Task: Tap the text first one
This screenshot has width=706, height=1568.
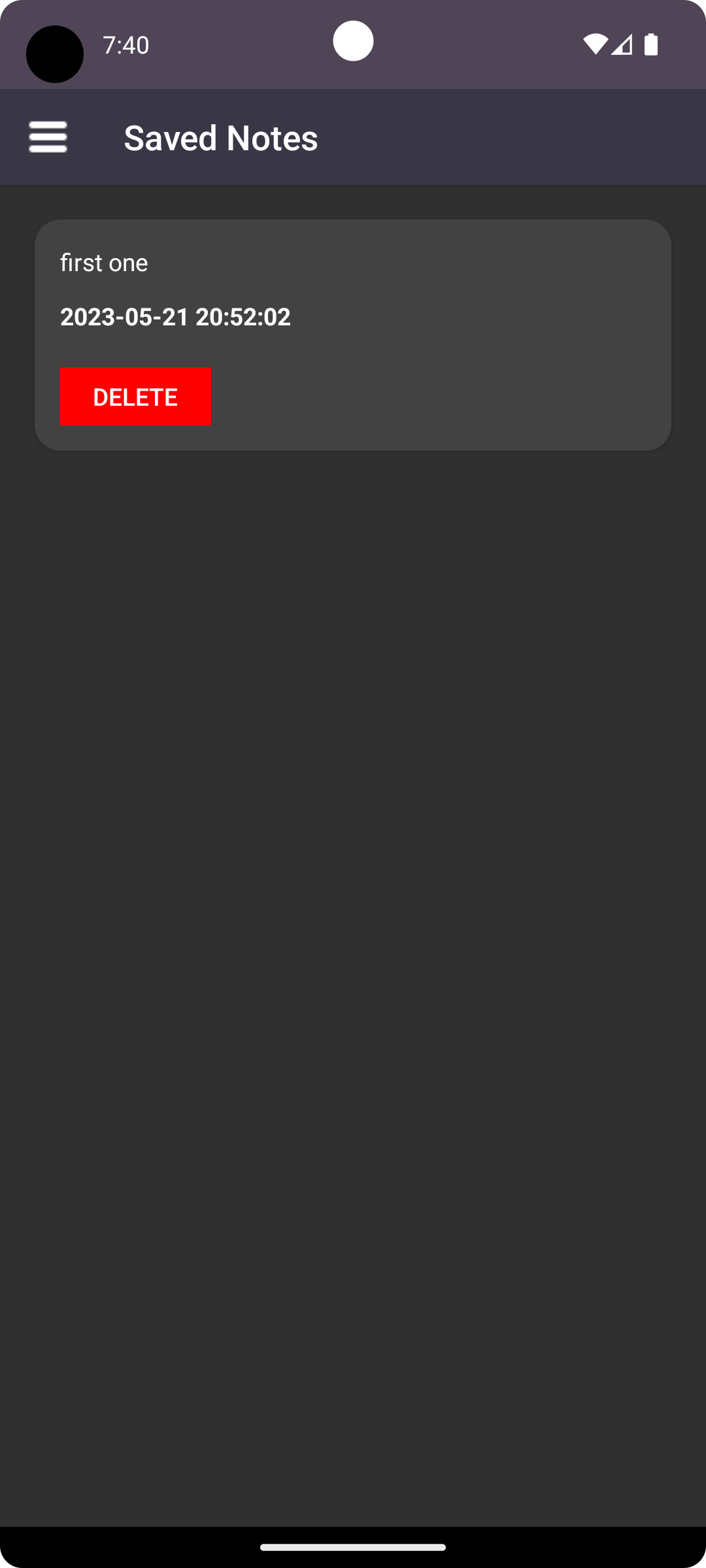Action: tap(103, 263)
